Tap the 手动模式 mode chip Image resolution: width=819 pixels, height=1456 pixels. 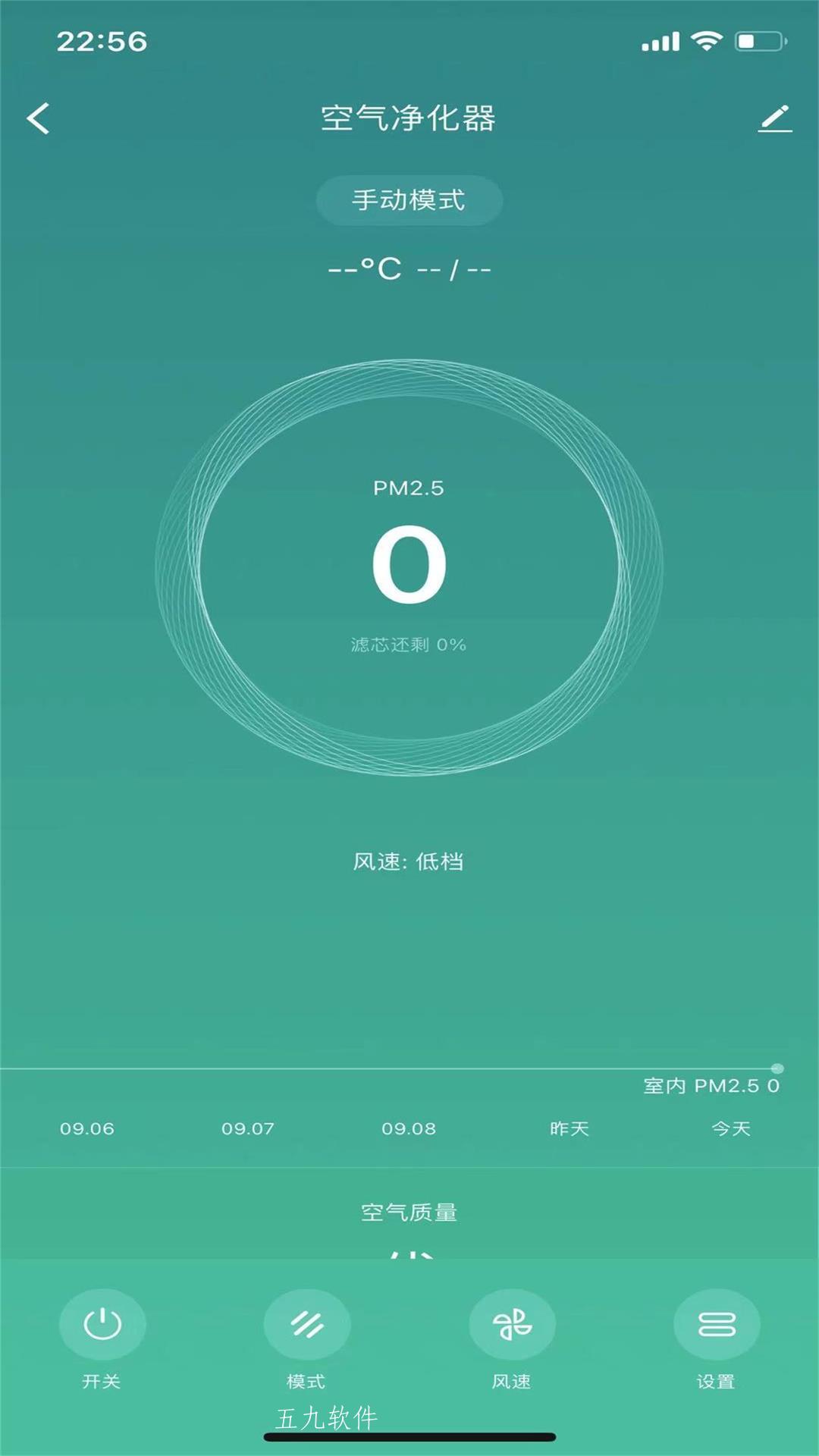click(x=409, y=200)
